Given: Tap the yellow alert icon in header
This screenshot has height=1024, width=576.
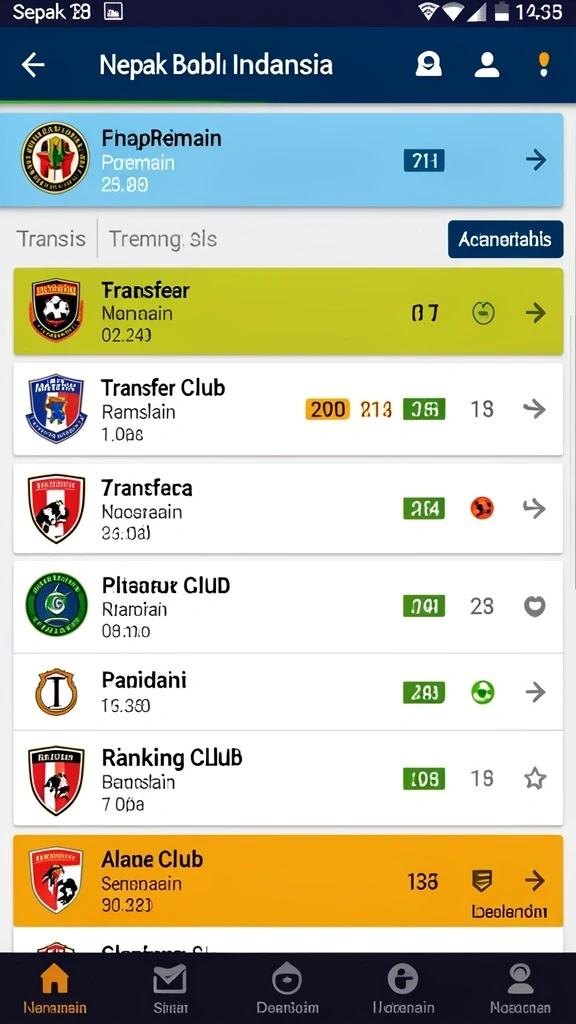Looking at the screenshot, I should (543, 65).
